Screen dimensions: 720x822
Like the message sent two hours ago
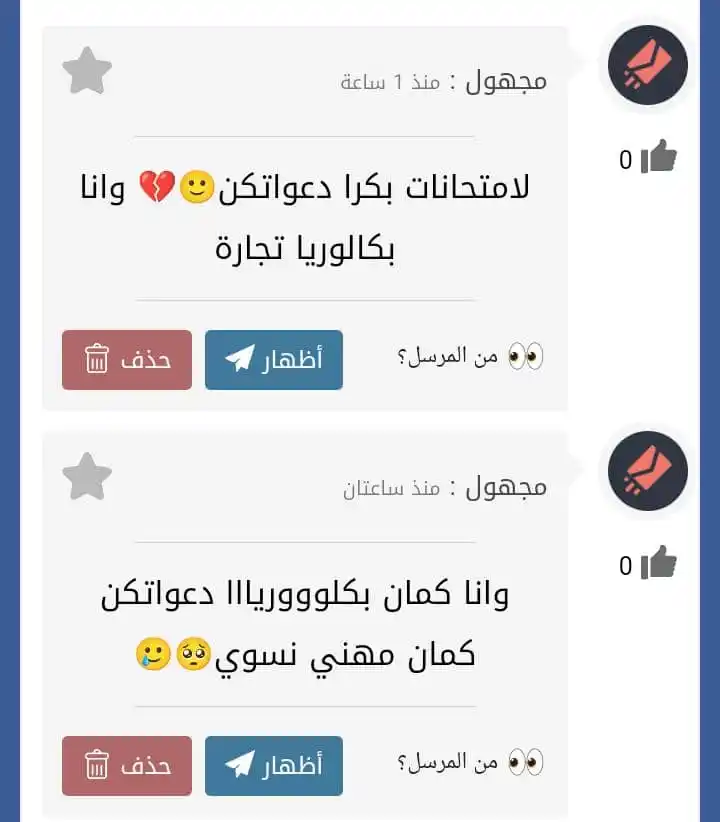point(658,564)
